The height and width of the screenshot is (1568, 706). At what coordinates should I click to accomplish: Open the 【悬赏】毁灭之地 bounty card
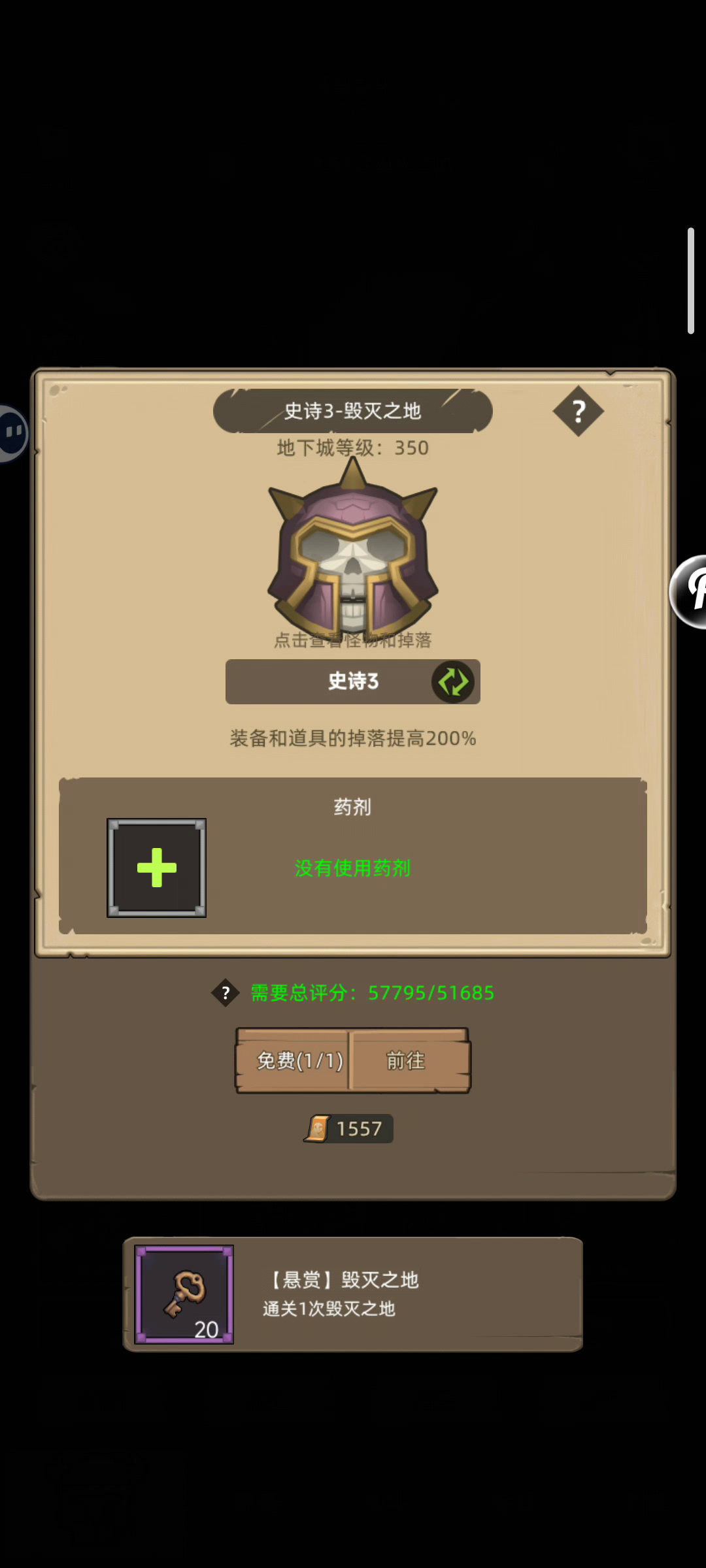353,1294
